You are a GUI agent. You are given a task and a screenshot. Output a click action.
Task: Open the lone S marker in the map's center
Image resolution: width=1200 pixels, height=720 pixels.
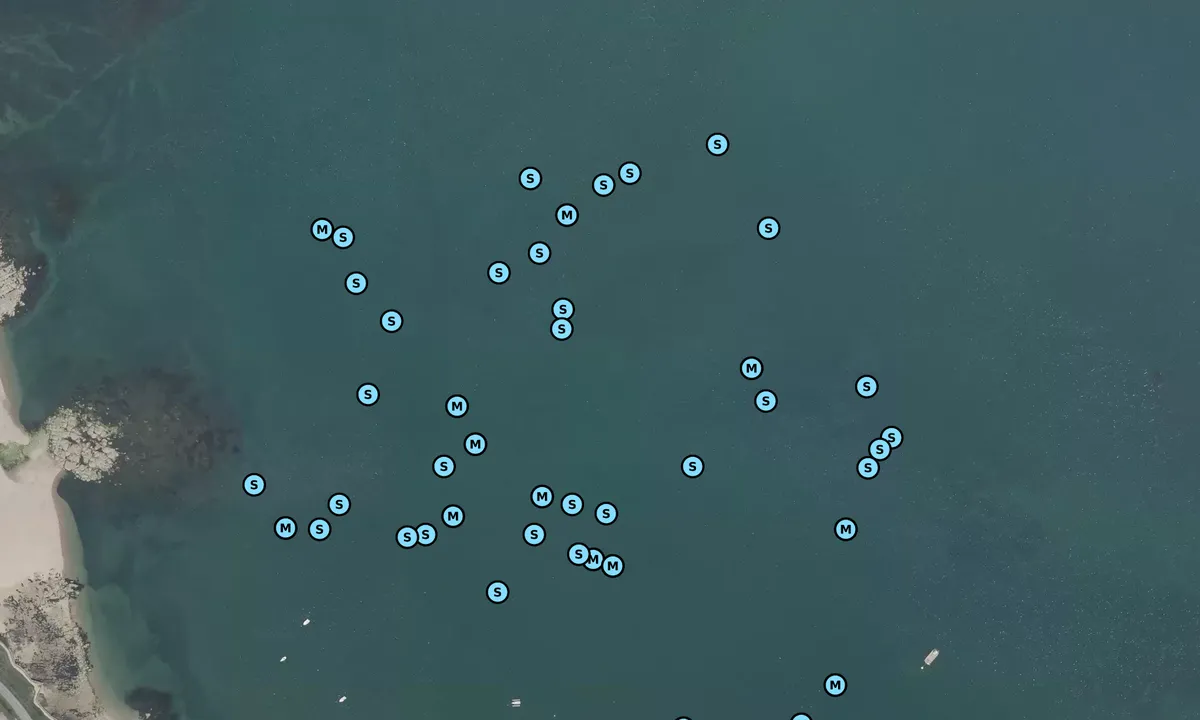click(692, 466)
